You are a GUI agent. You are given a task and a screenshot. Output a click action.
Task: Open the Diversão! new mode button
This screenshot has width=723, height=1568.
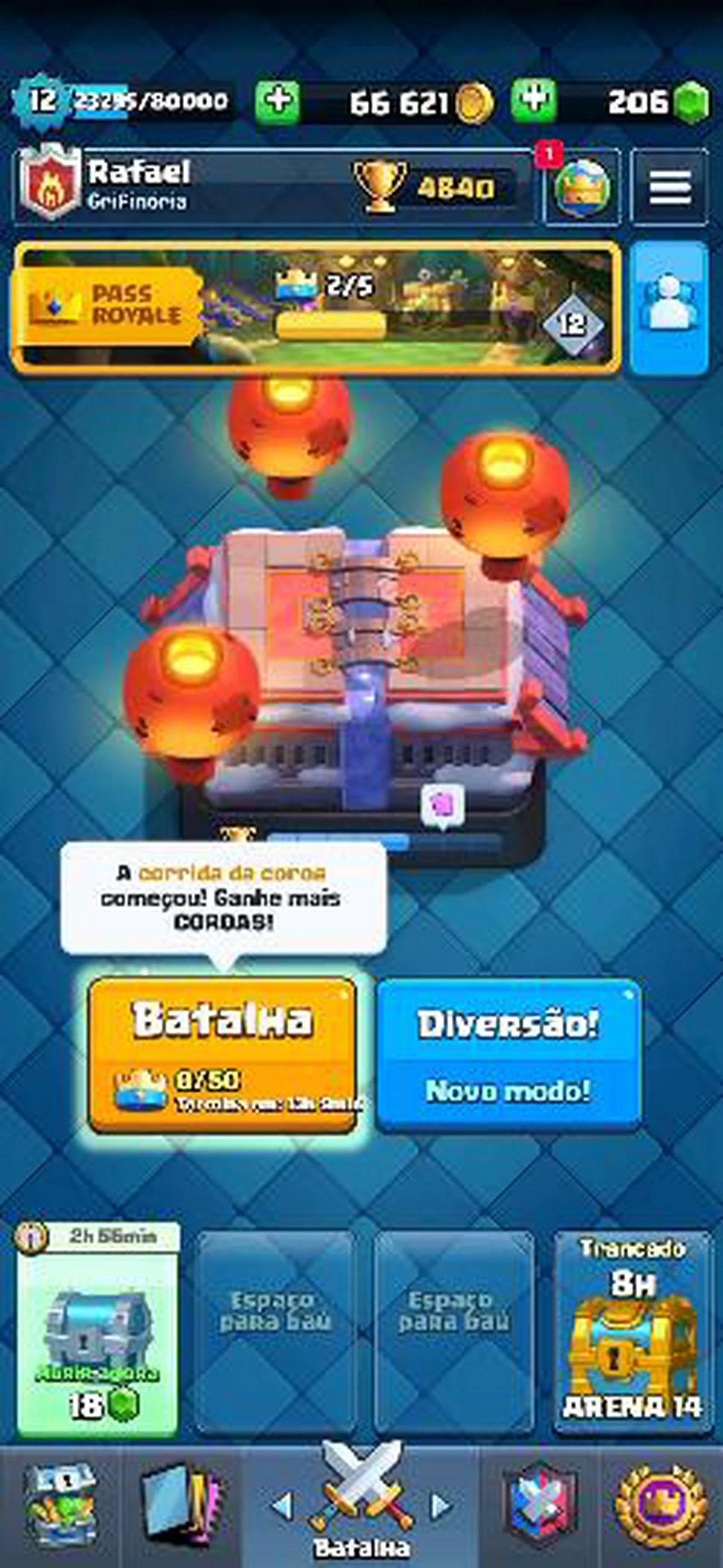(508, 1054)
